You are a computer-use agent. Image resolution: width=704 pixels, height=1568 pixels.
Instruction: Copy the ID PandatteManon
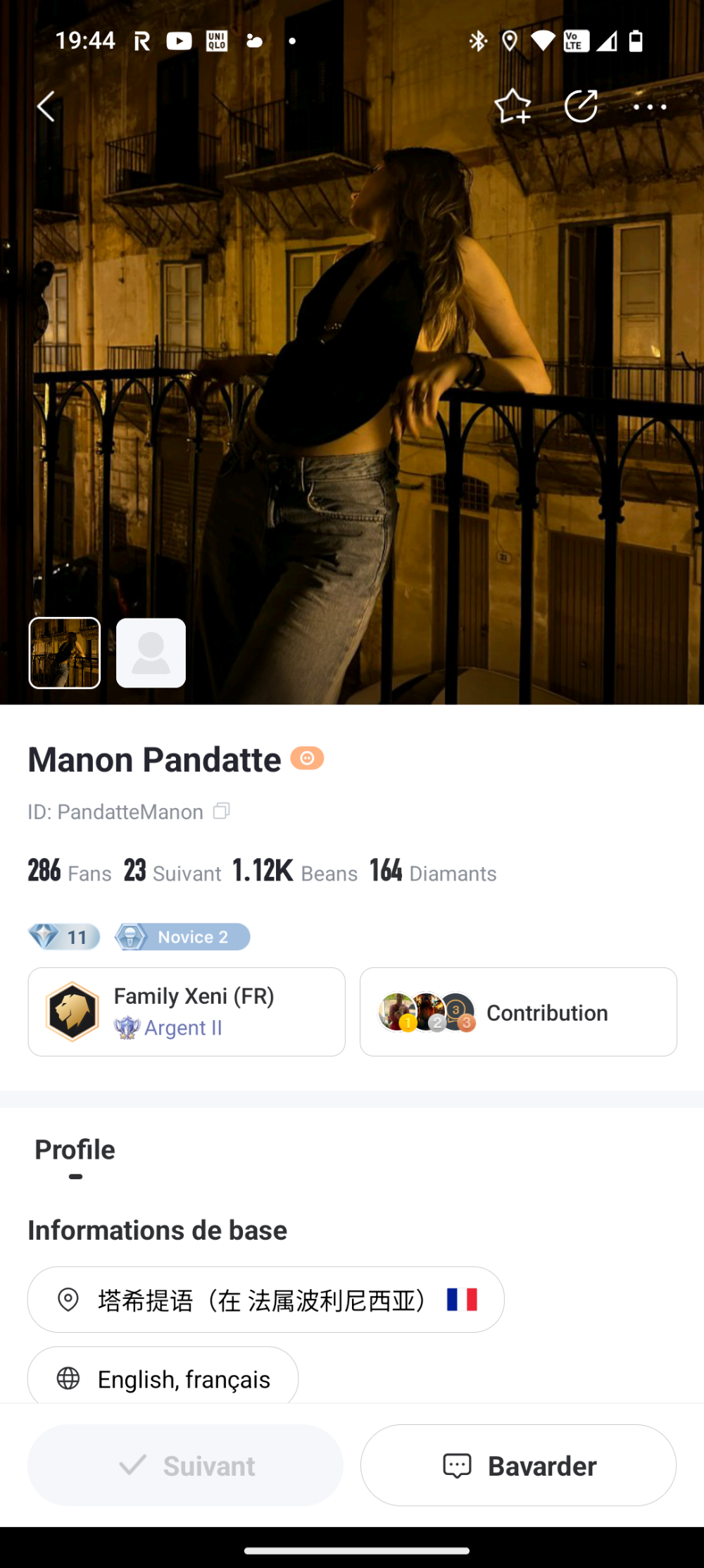(222, 811)
